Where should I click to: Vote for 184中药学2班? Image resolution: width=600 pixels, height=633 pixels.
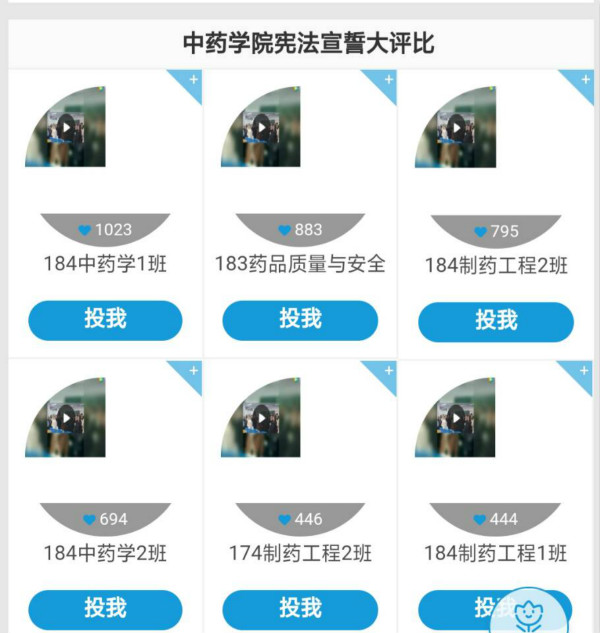pos(105,609)
